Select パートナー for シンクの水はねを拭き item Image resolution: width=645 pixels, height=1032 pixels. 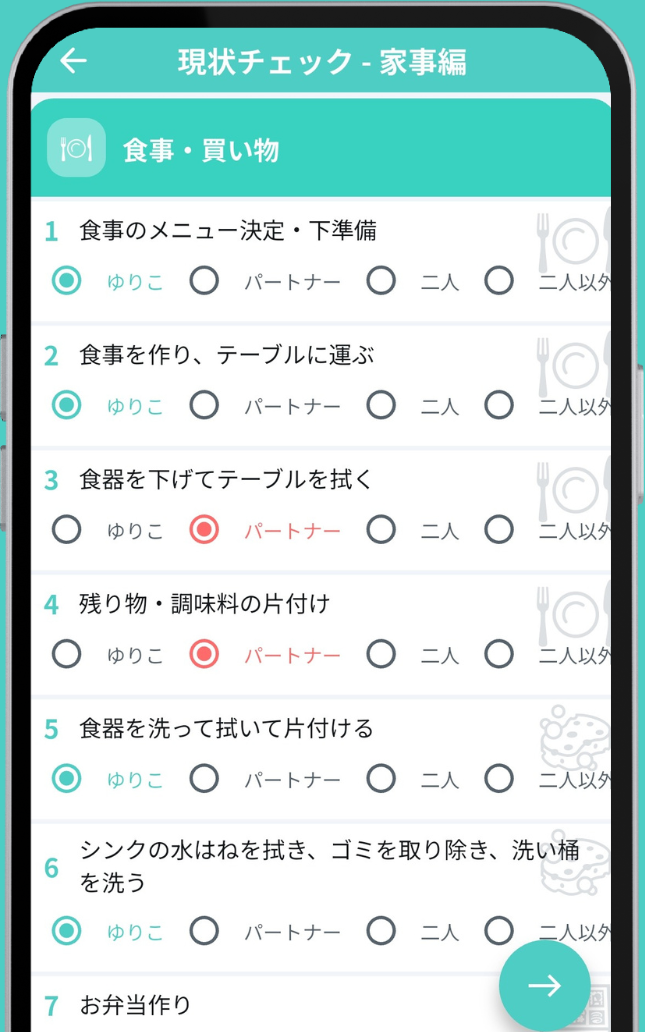click(204, 931)
